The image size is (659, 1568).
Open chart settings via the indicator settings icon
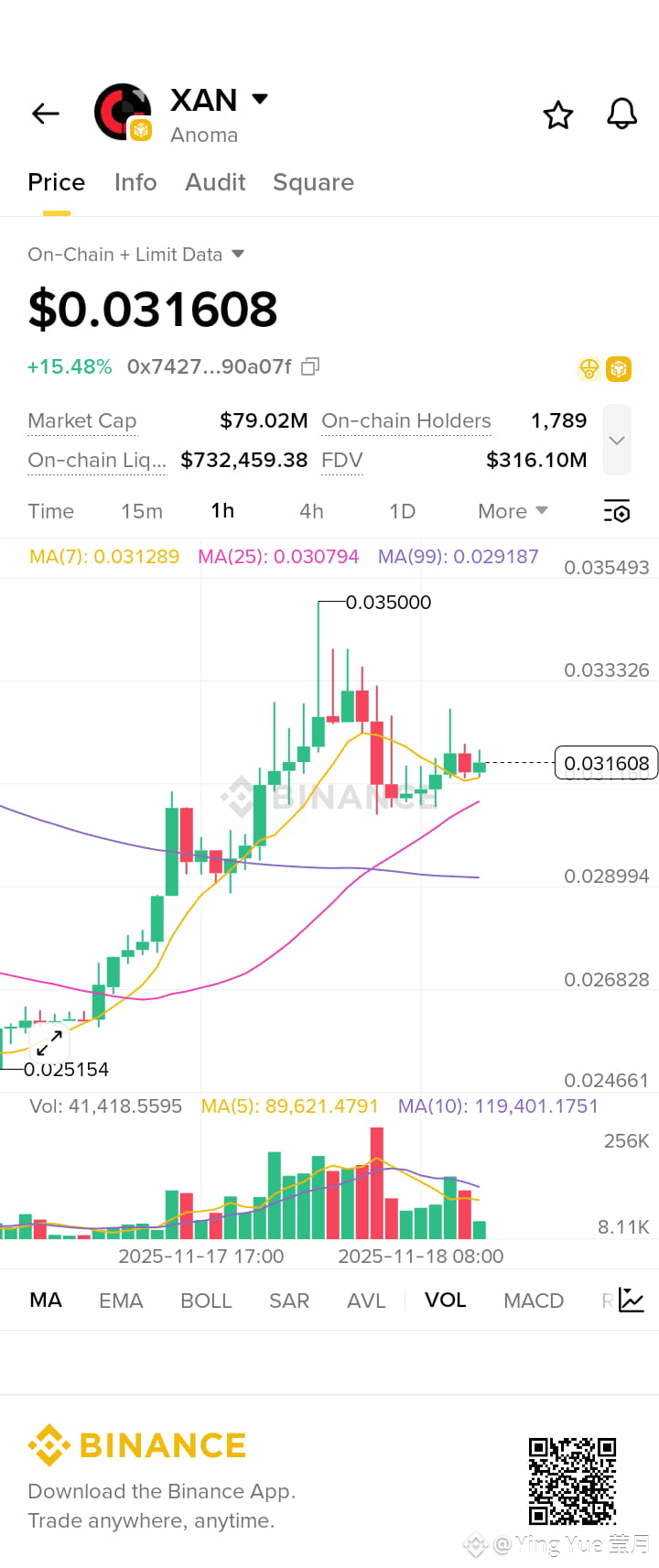[616, 511]
